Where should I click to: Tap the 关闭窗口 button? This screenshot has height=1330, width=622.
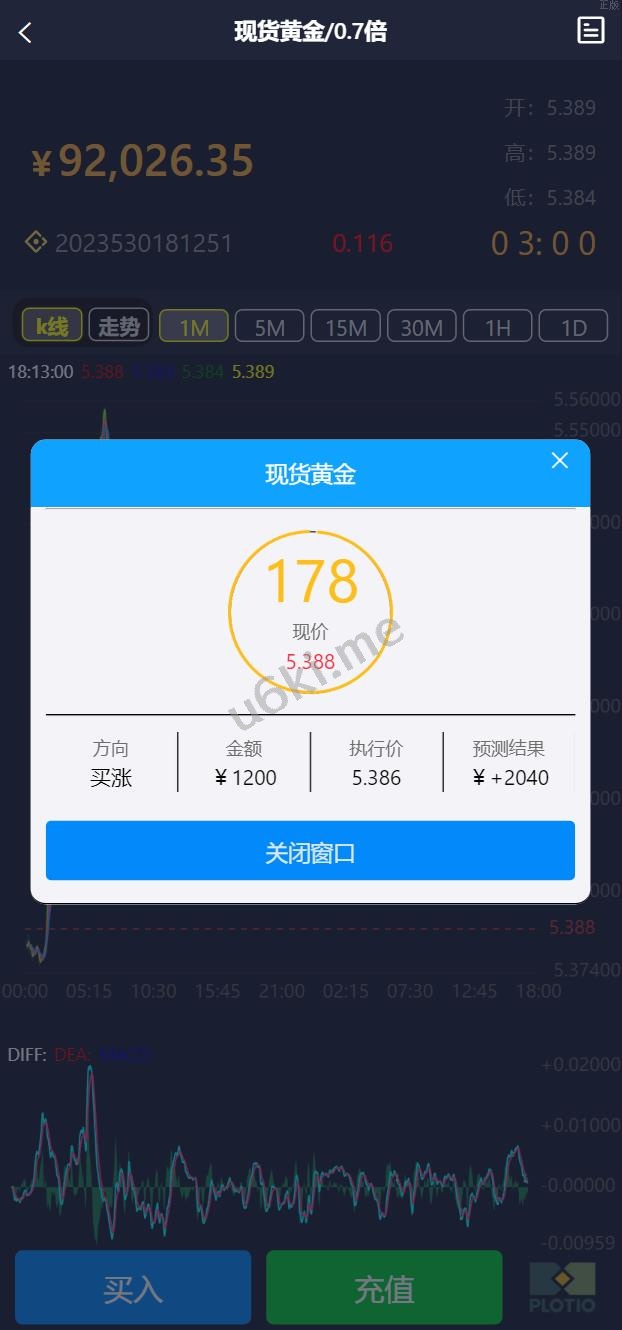[310, 852]
